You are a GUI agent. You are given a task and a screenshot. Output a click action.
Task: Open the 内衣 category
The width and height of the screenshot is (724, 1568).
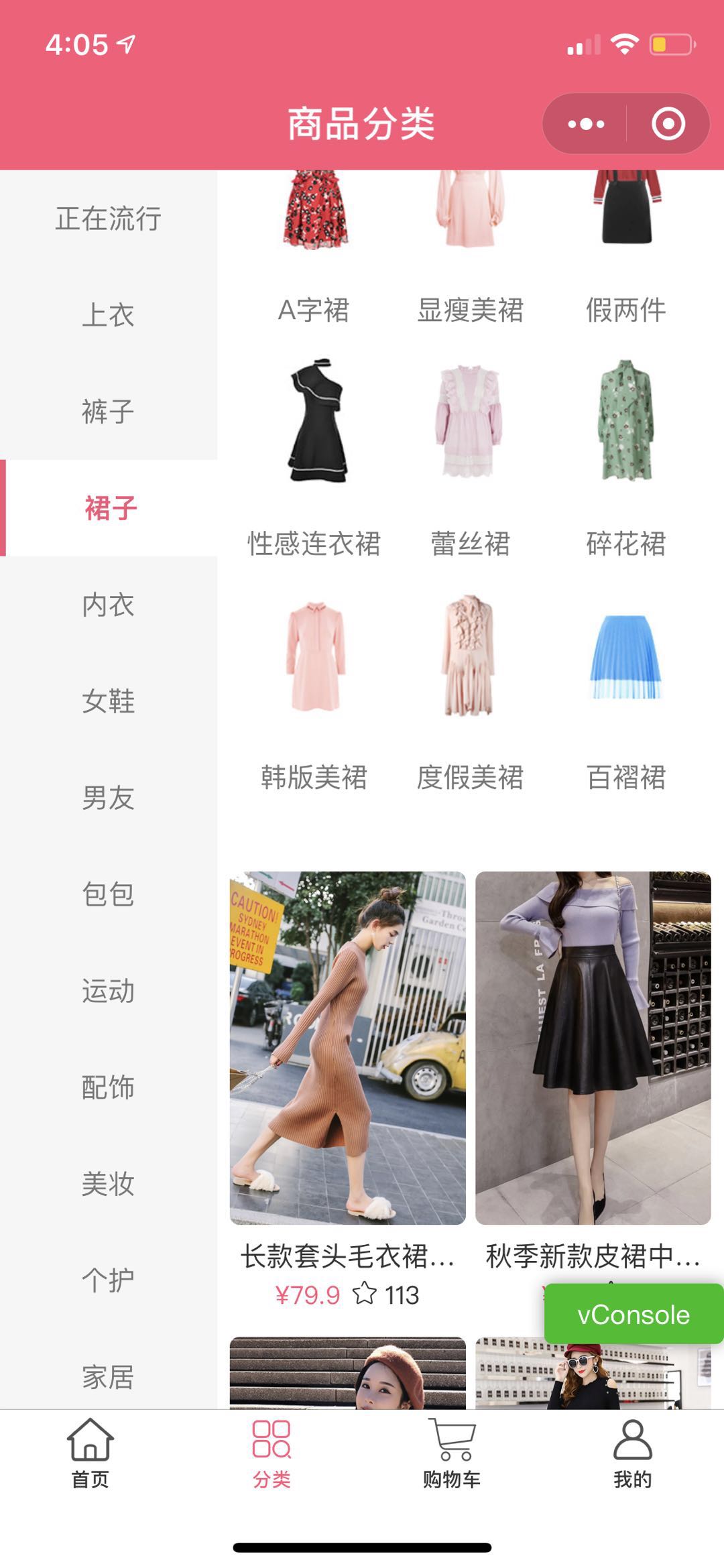tap(109, 605)
